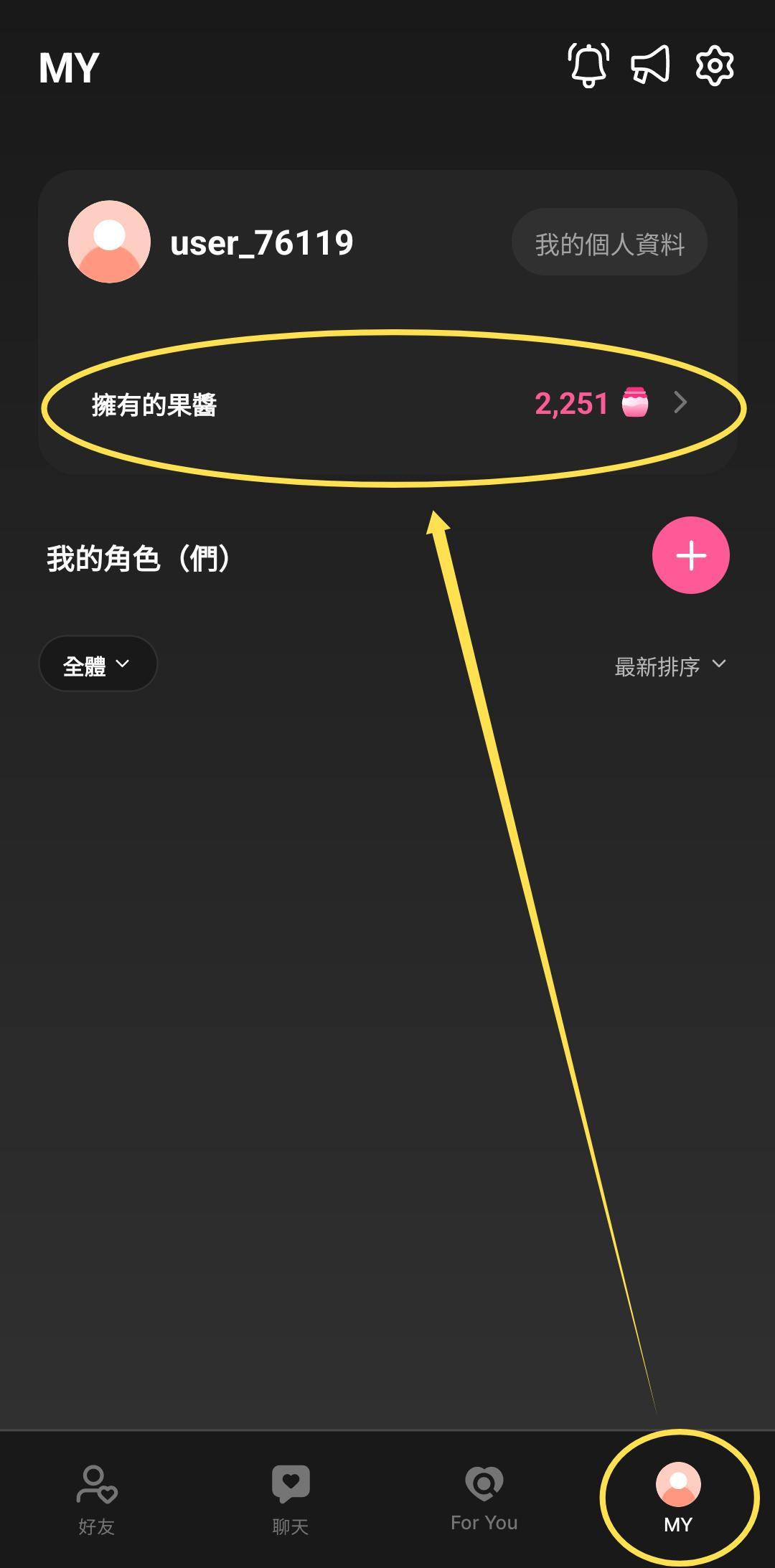Open settings via the gear icon
The image size is (775, 1568).
pos(715,66)
